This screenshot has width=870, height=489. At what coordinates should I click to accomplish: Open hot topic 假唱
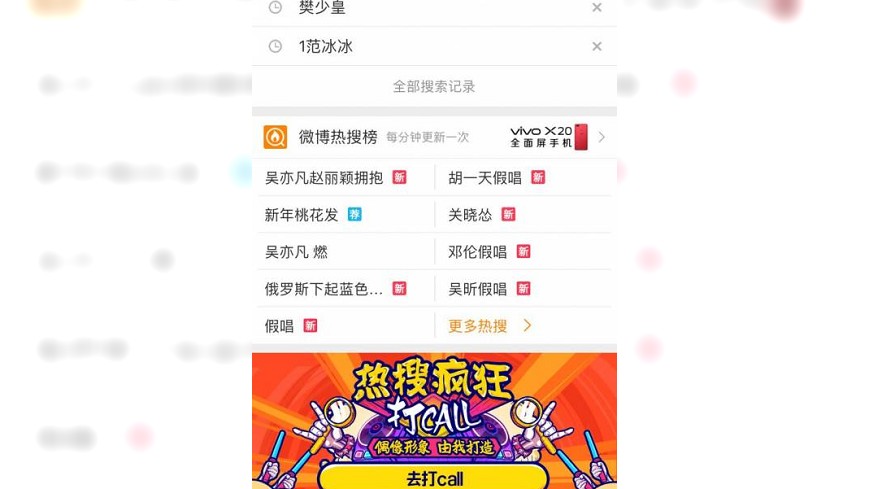280,326
